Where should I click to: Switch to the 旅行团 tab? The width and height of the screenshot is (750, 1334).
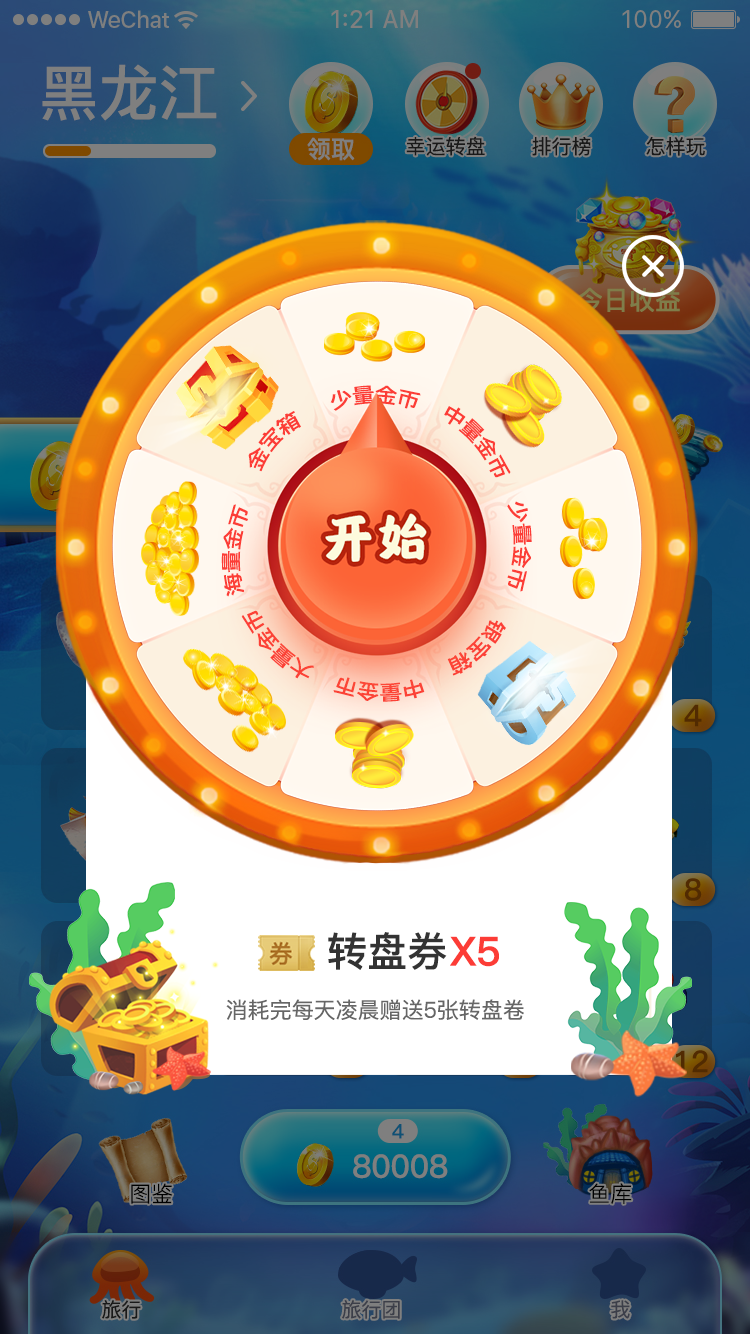tap(375, 1285)
